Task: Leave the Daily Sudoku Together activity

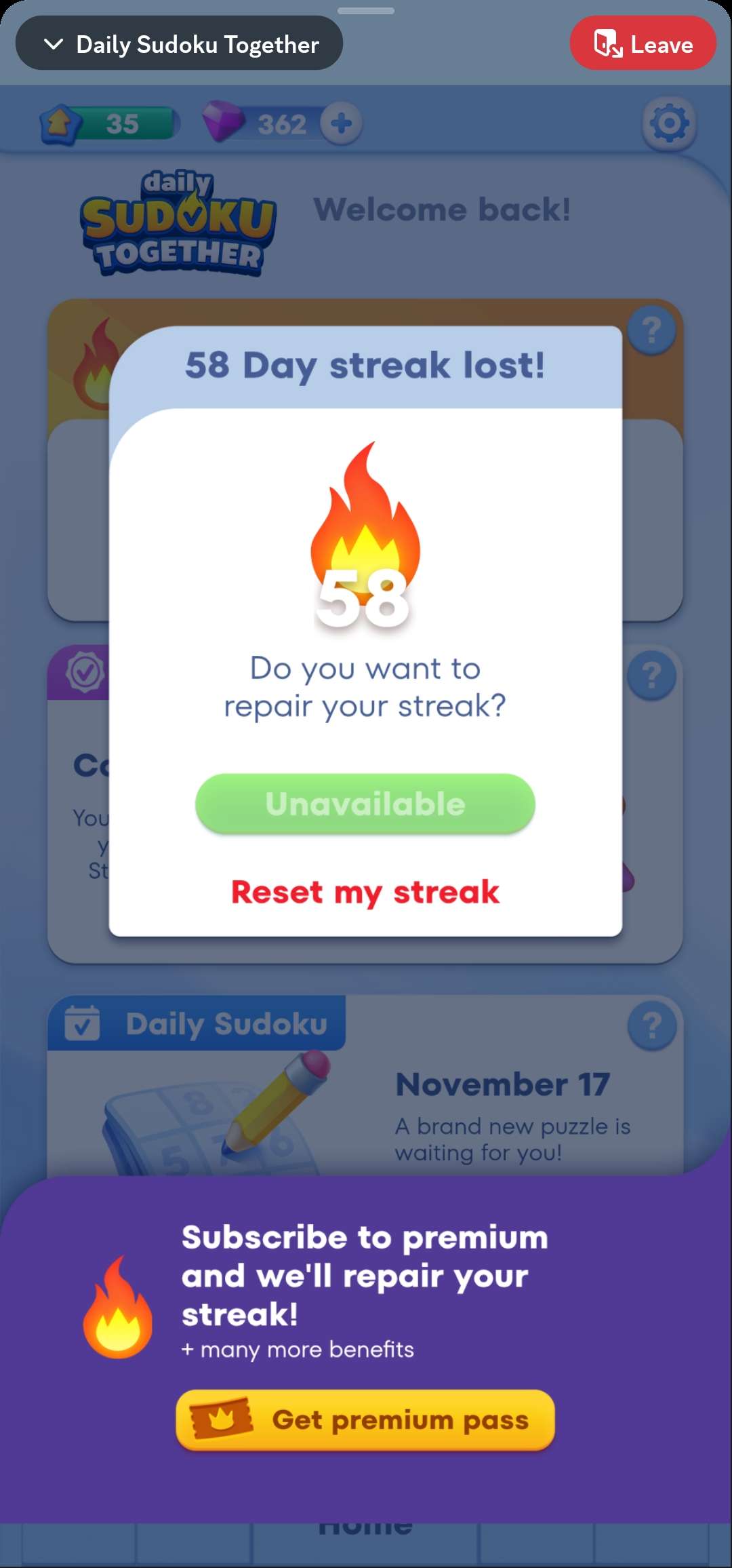Action: pyautogui.click(x=643, y=43)
